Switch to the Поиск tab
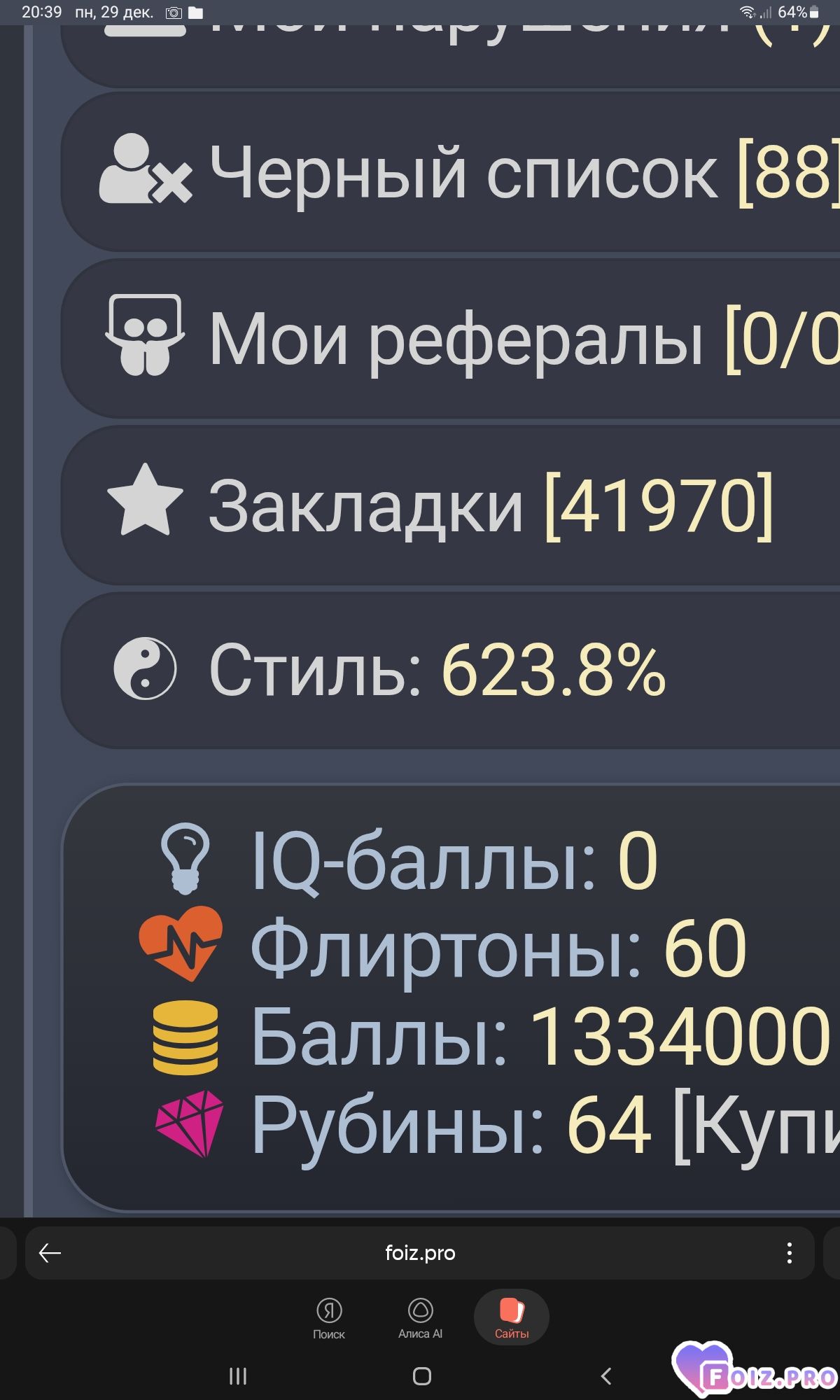Screen dimensions: 840x1400 [329, 1317]
